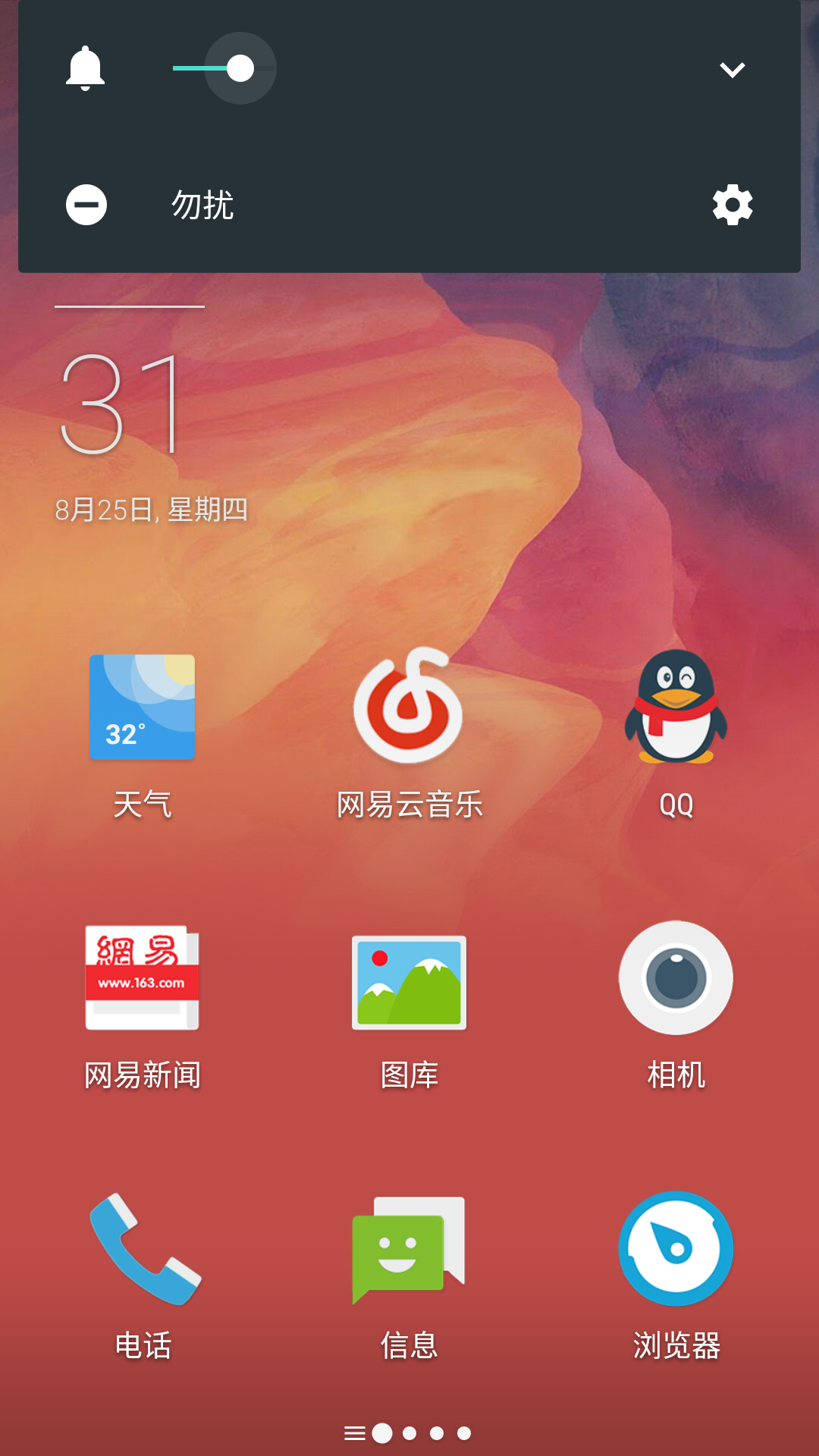Tap the ringer bell icon

[x=85, y=68]
